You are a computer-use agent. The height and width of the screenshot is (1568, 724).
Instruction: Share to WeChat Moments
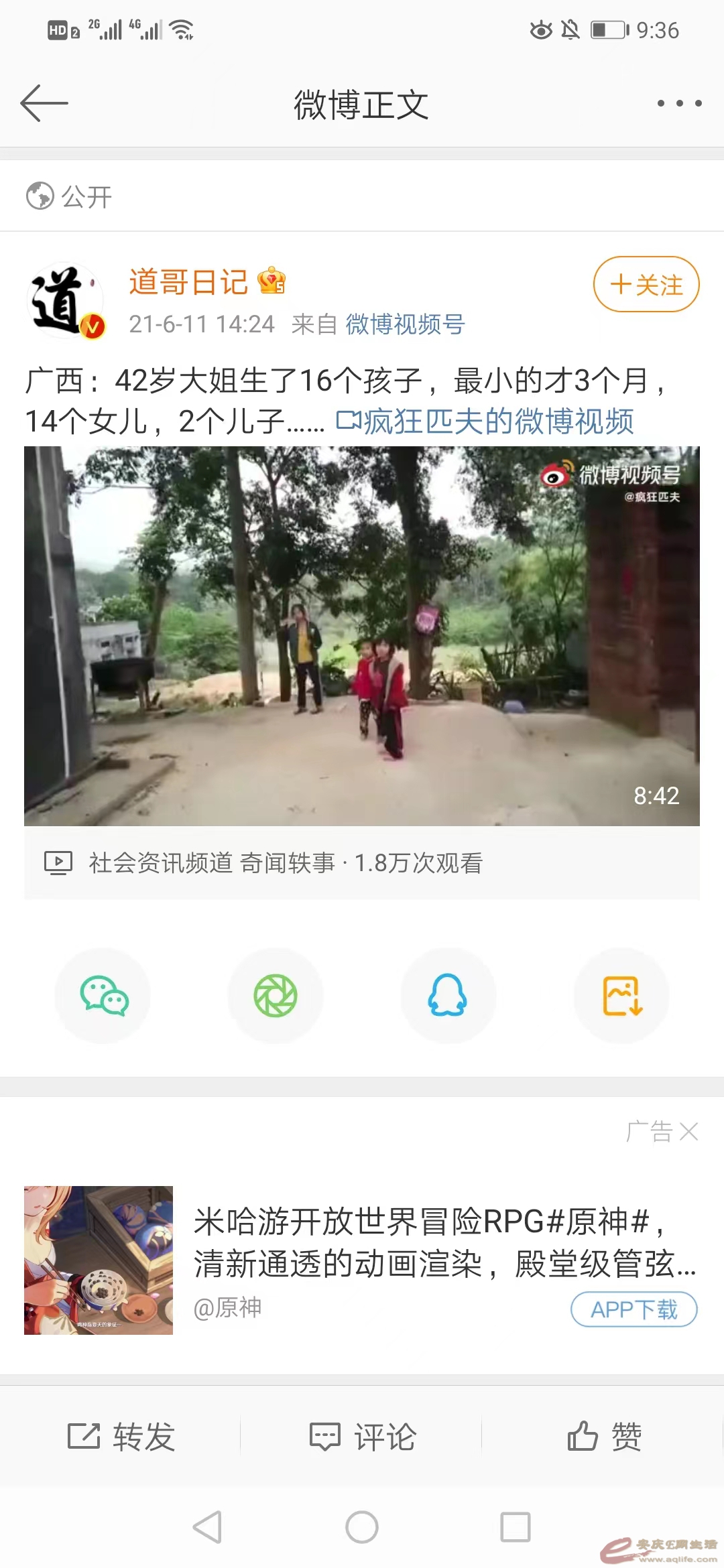pos(276,995)
